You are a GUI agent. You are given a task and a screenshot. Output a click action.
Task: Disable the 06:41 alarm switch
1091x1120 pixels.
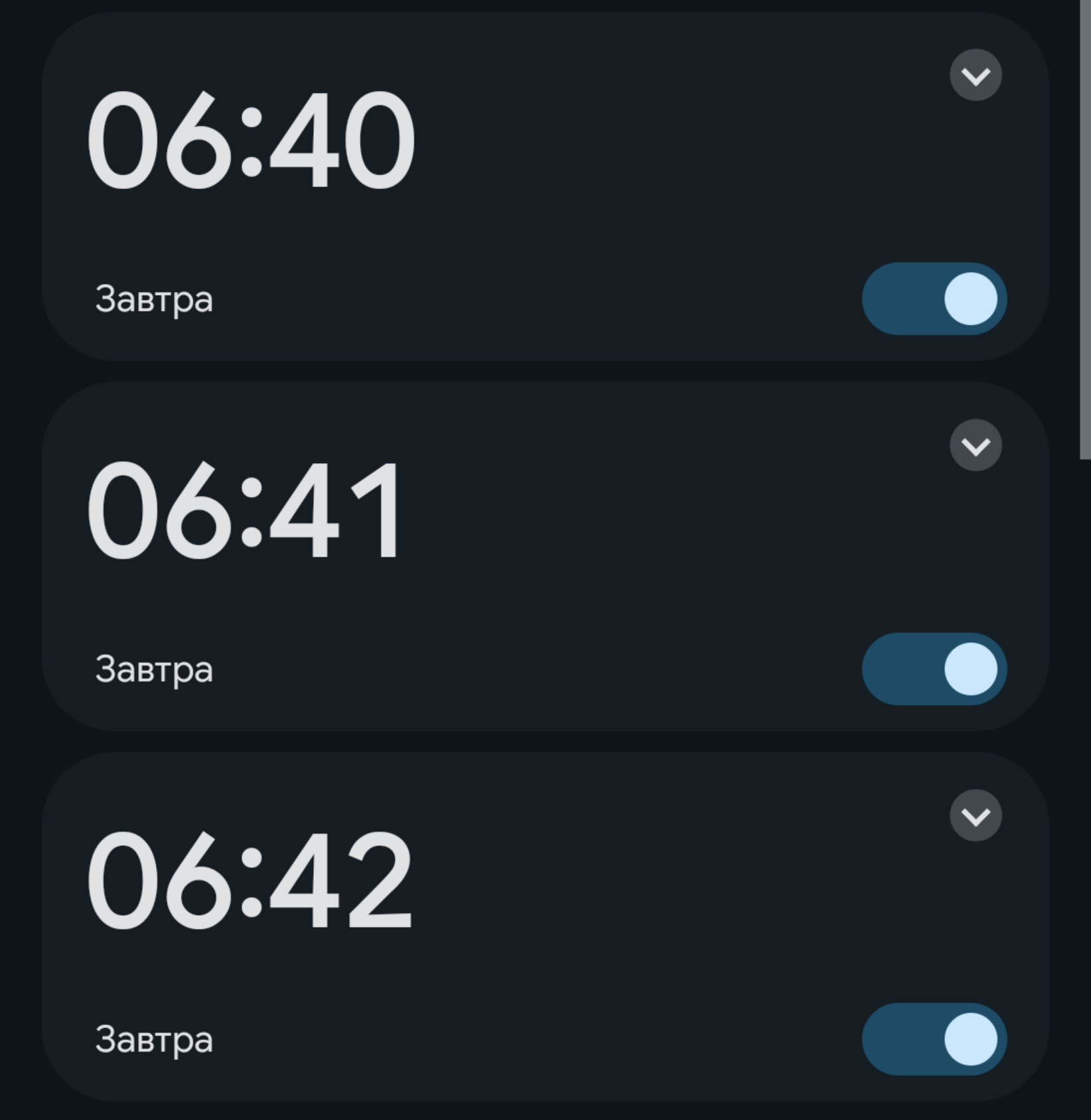tap(934, 669)
